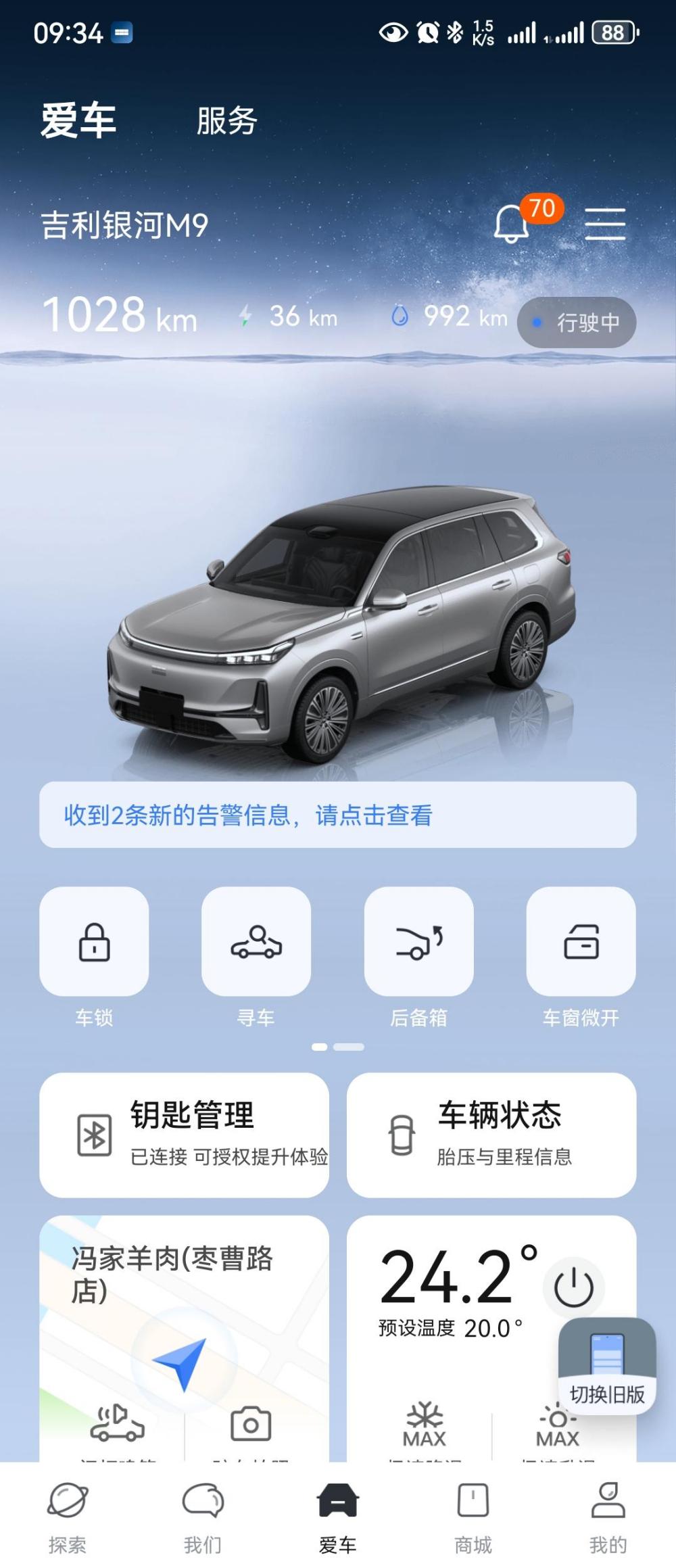
Task: Open the hamburger menu icon
Action: (604, 224)
